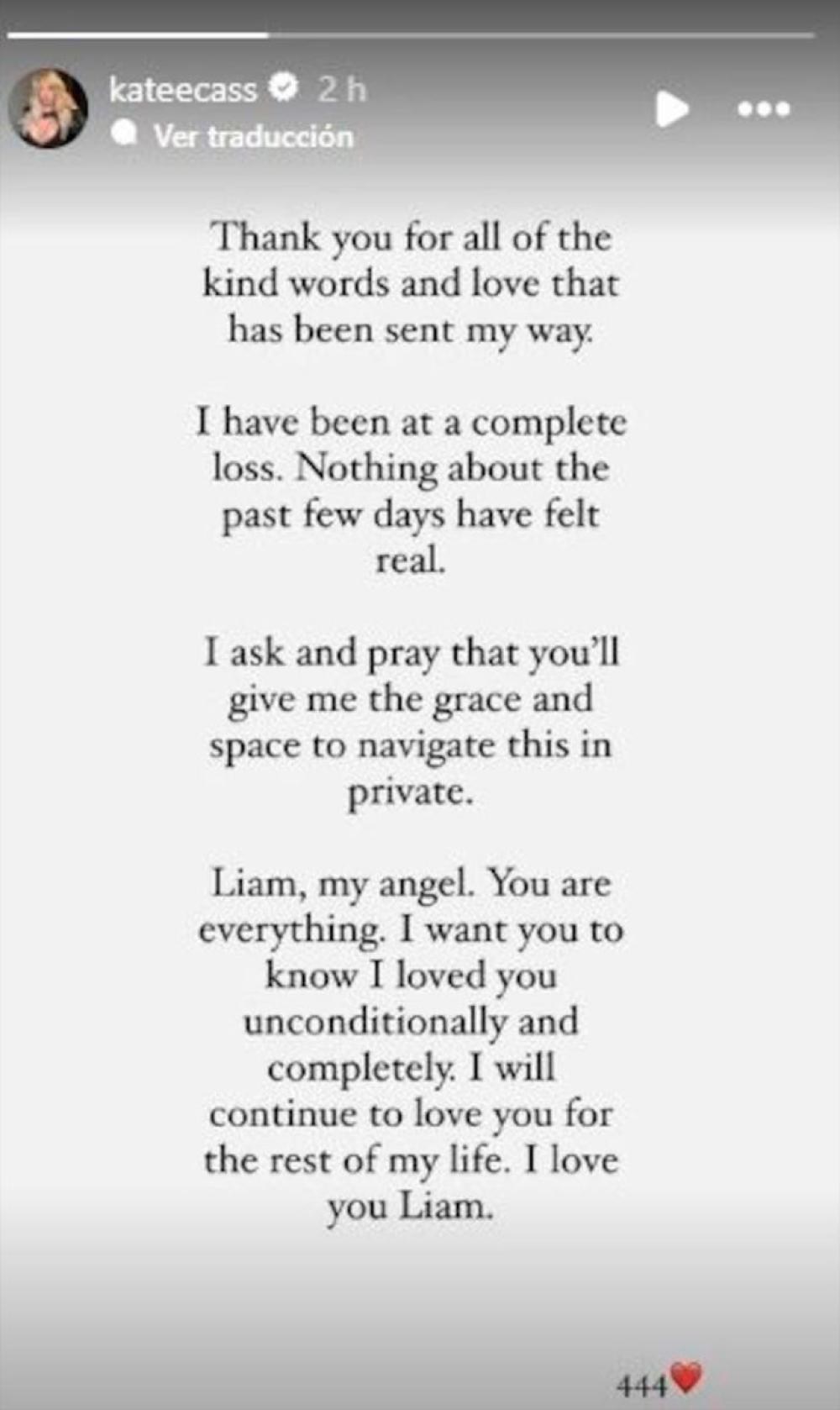
Task: Open kateecass profile picture
Action: (x=48, y=108)
